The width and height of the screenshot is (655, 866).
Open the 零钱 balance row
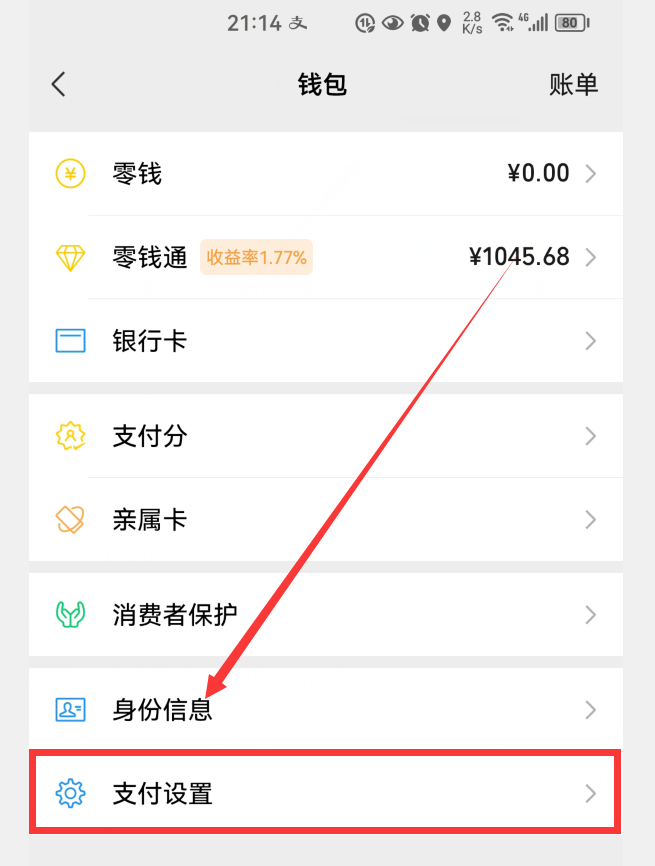click(x=326, y=174)
